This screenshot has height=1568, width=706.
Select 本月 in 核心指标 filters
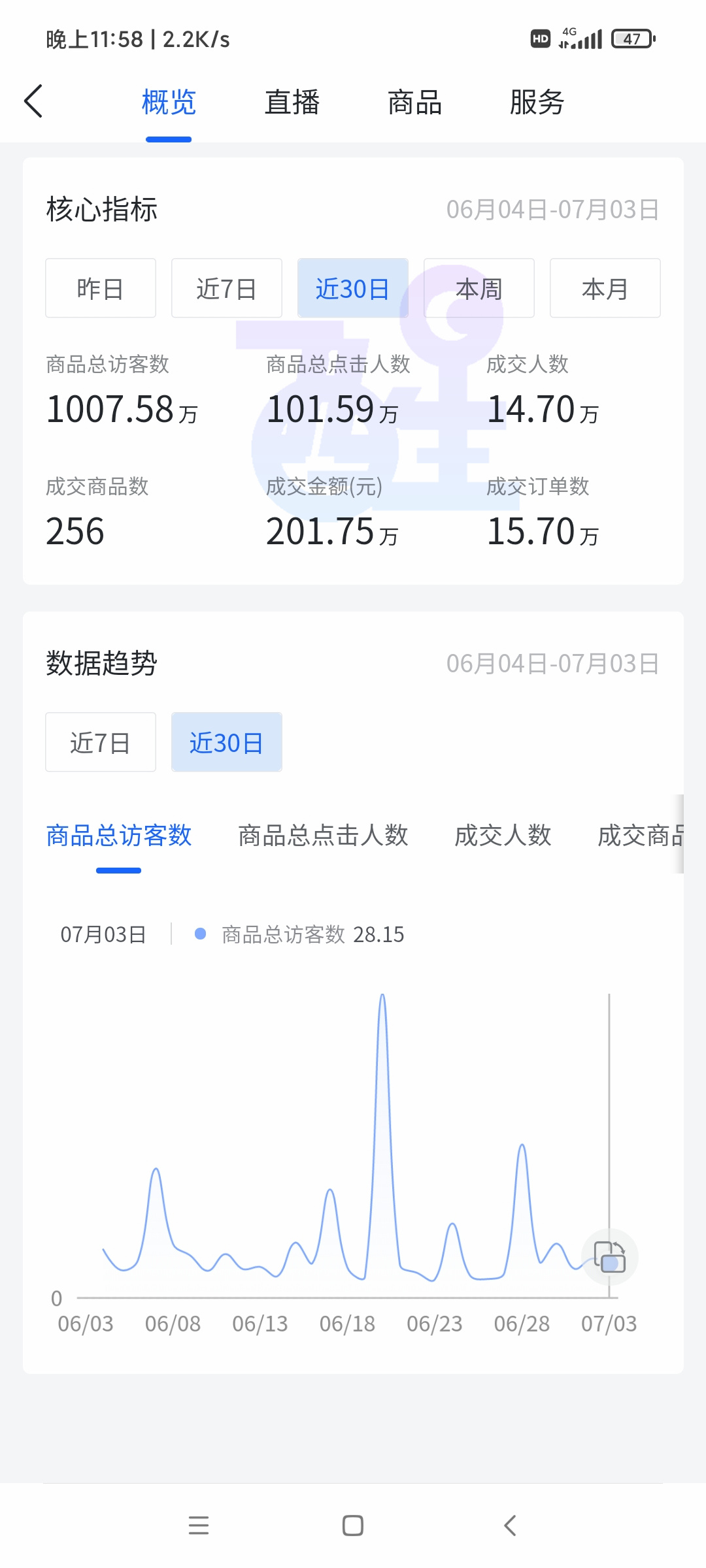(x=605, y=288)
